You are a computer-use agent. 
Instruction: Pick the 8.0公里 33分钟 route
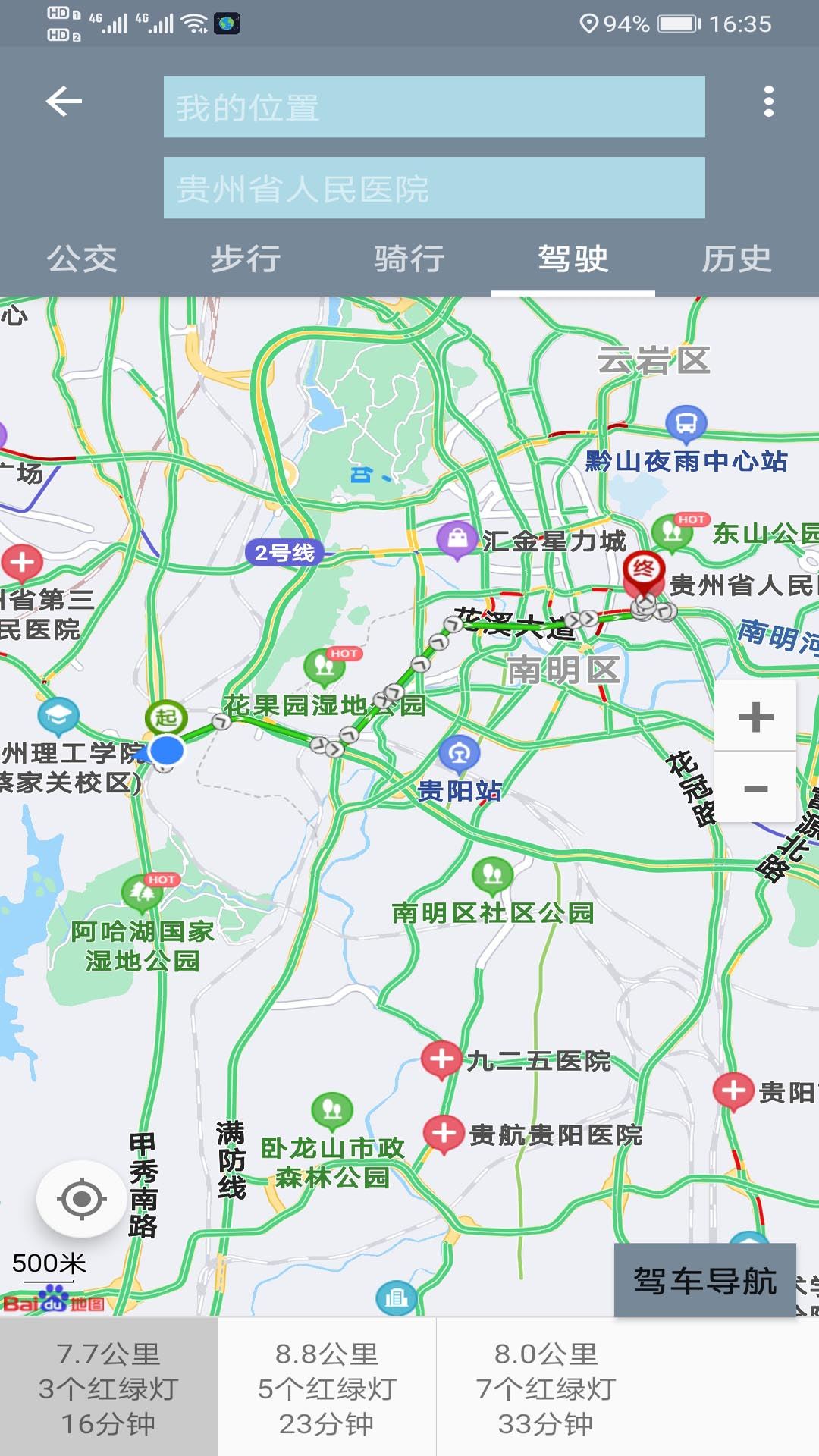546,1388
